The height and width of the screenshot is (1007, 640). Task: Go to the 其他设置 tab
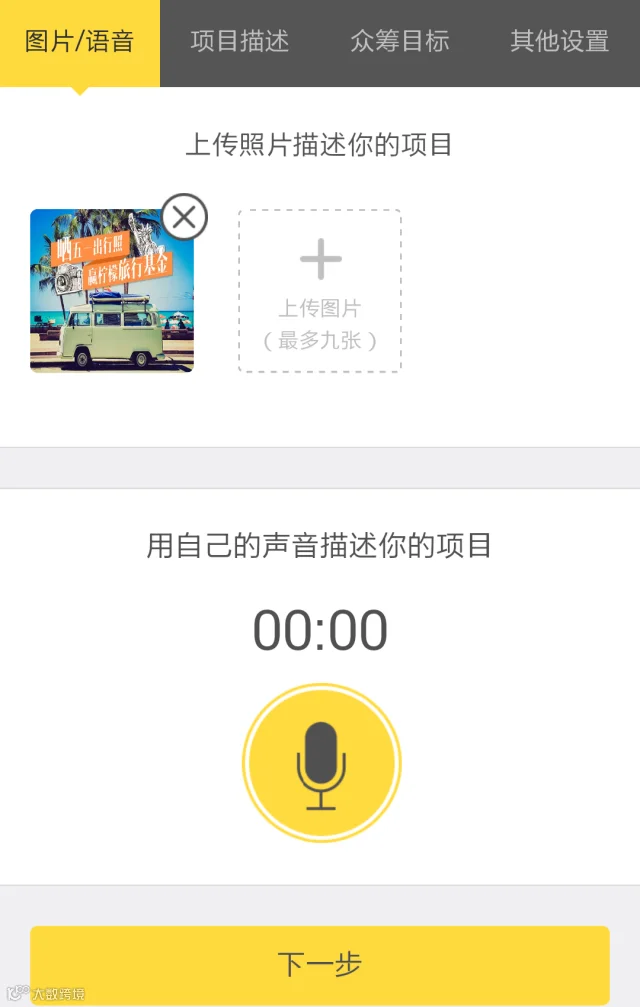[560, 42]
